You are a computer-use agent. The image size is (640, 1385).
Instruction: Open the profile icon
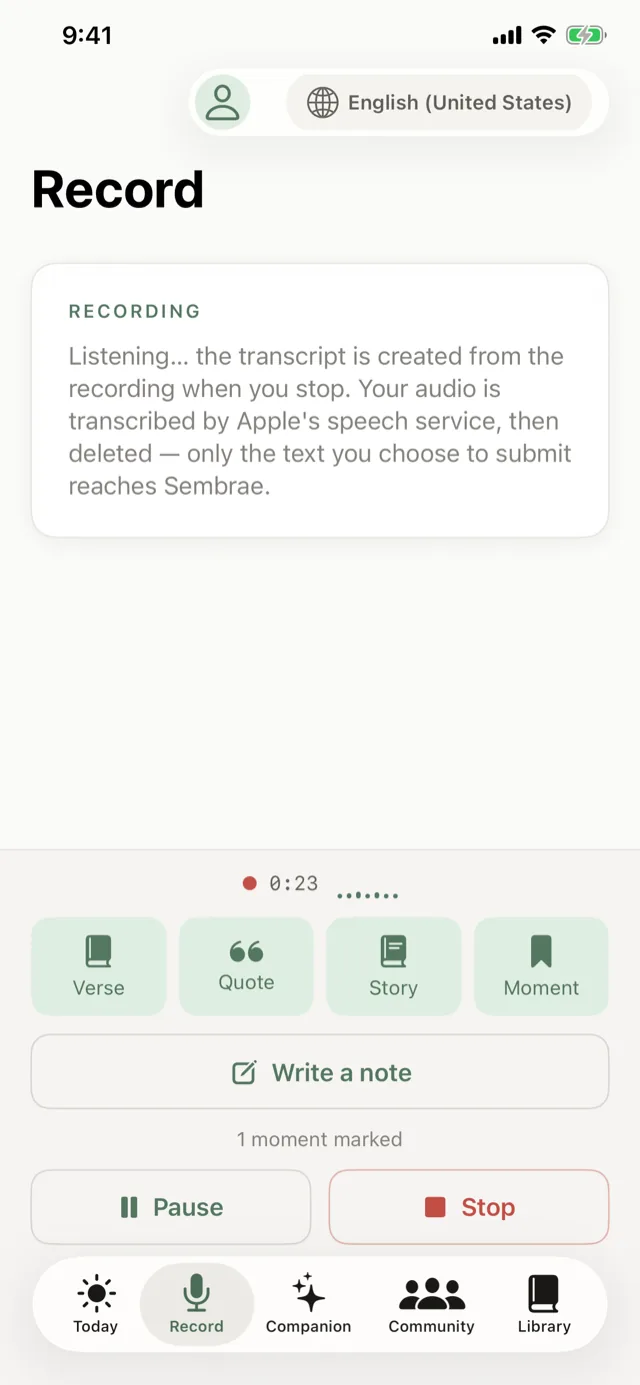[222, 102]
